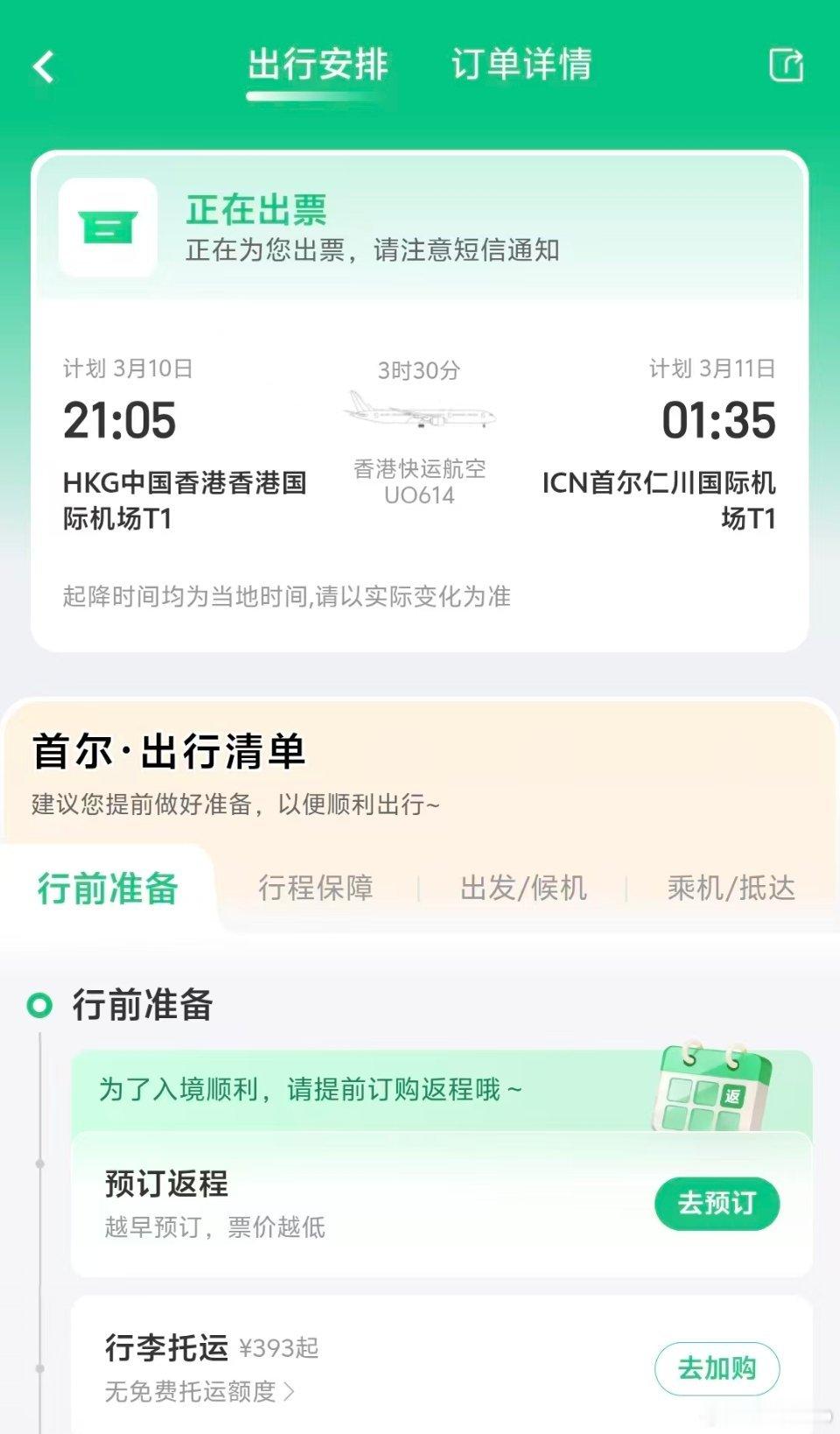Open the share icon at top right
Screen dimensions: 840x1434
787,66
